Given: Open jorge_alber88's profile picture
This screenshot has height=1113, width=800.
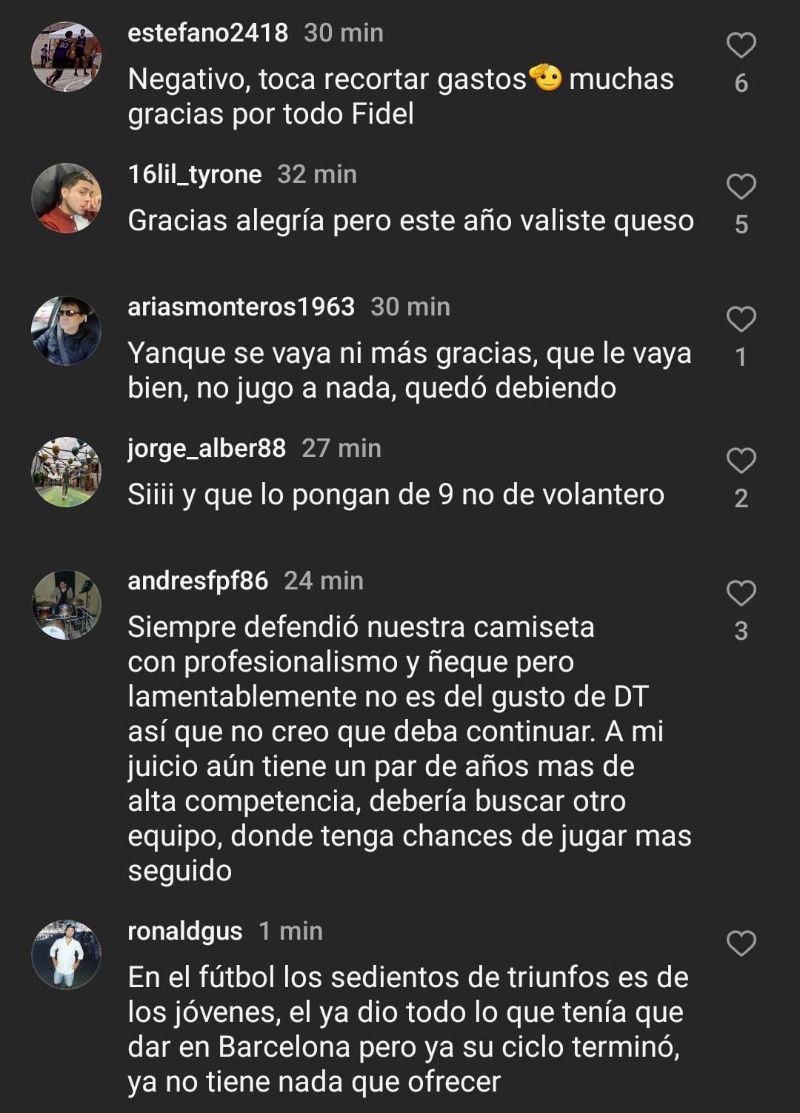Looking at the screenshot, I should pyautogui.click(x=66, y=472).
